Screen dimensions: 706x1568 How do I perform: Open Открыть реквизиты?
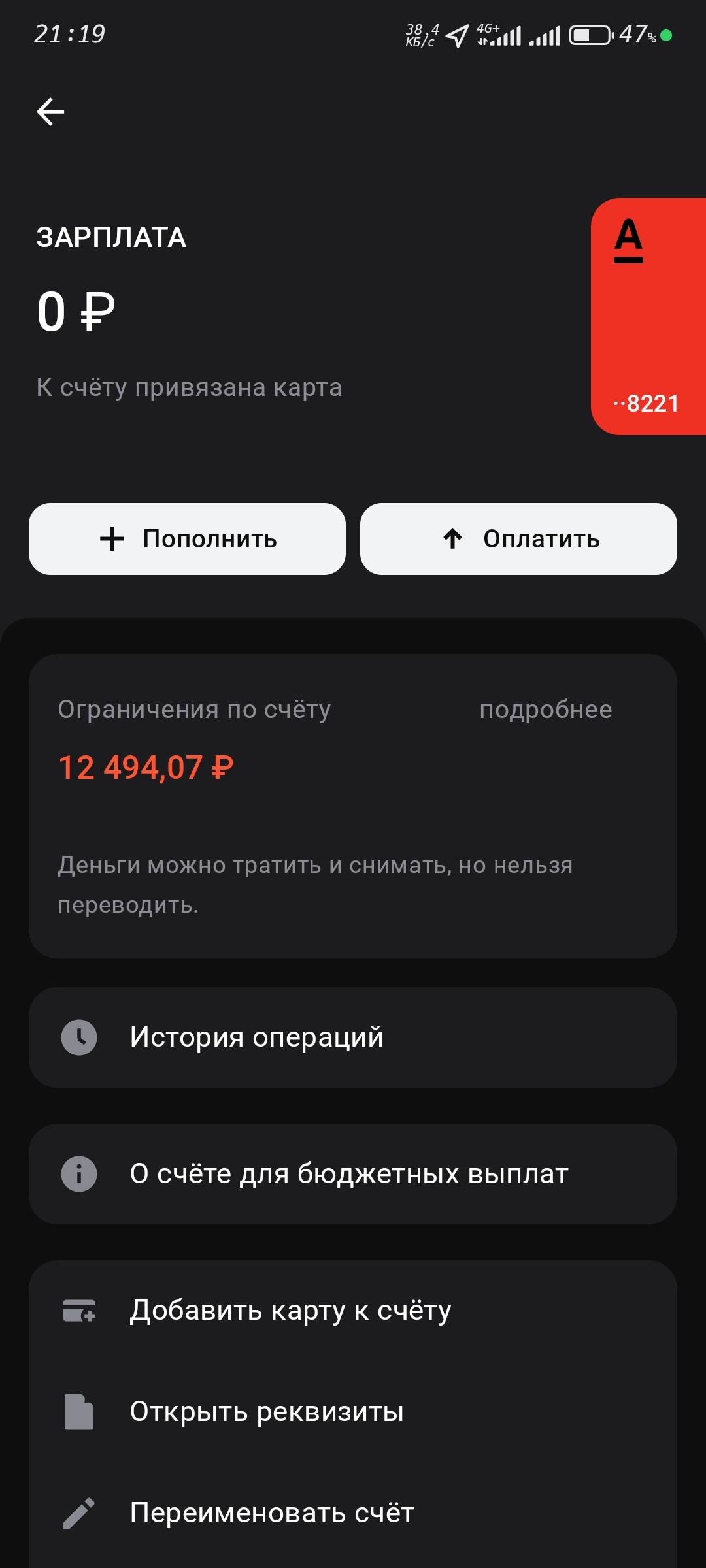tap(353, 1412)
